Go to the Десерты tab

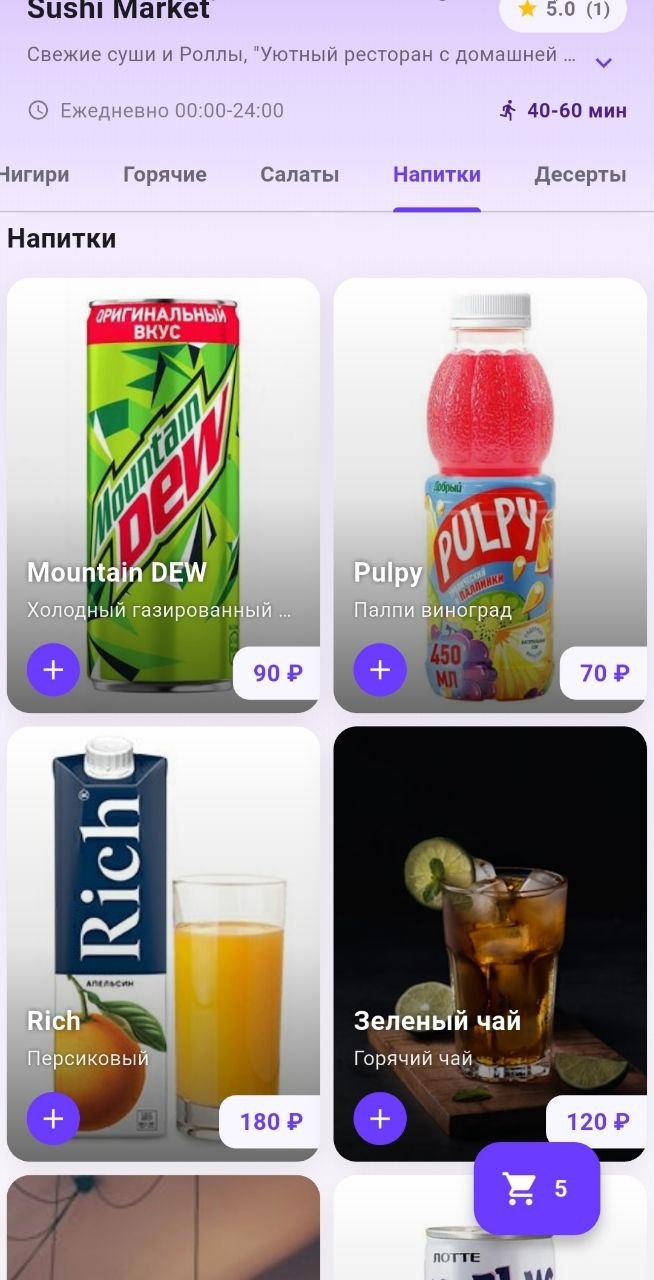[580, 175]
